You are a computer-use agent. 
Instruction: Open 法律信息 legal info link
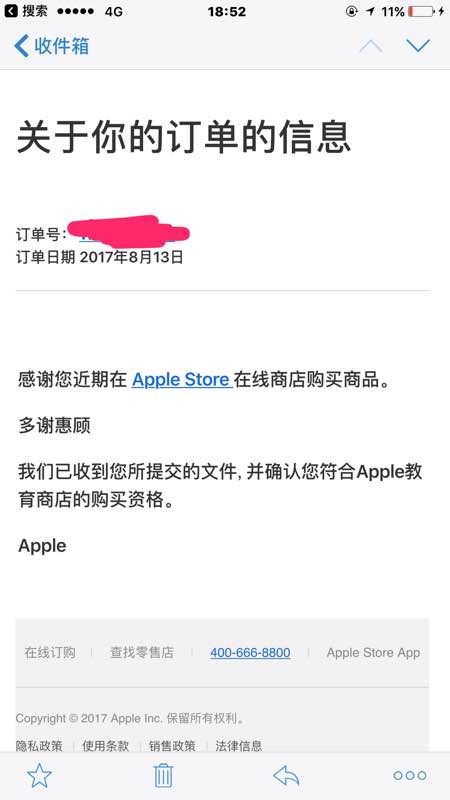point(238,746)
